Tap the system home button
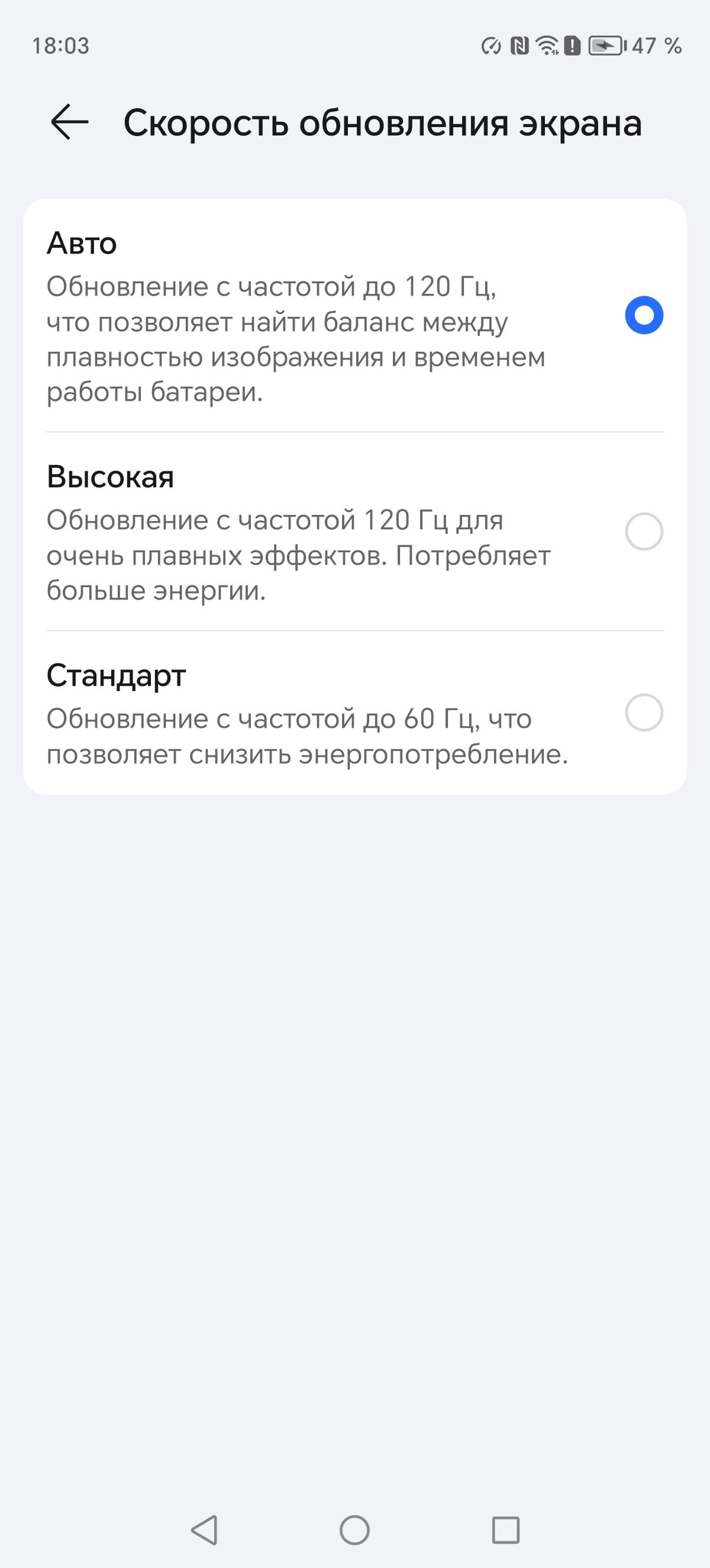710x1568 pixels. pos(354,1530)
